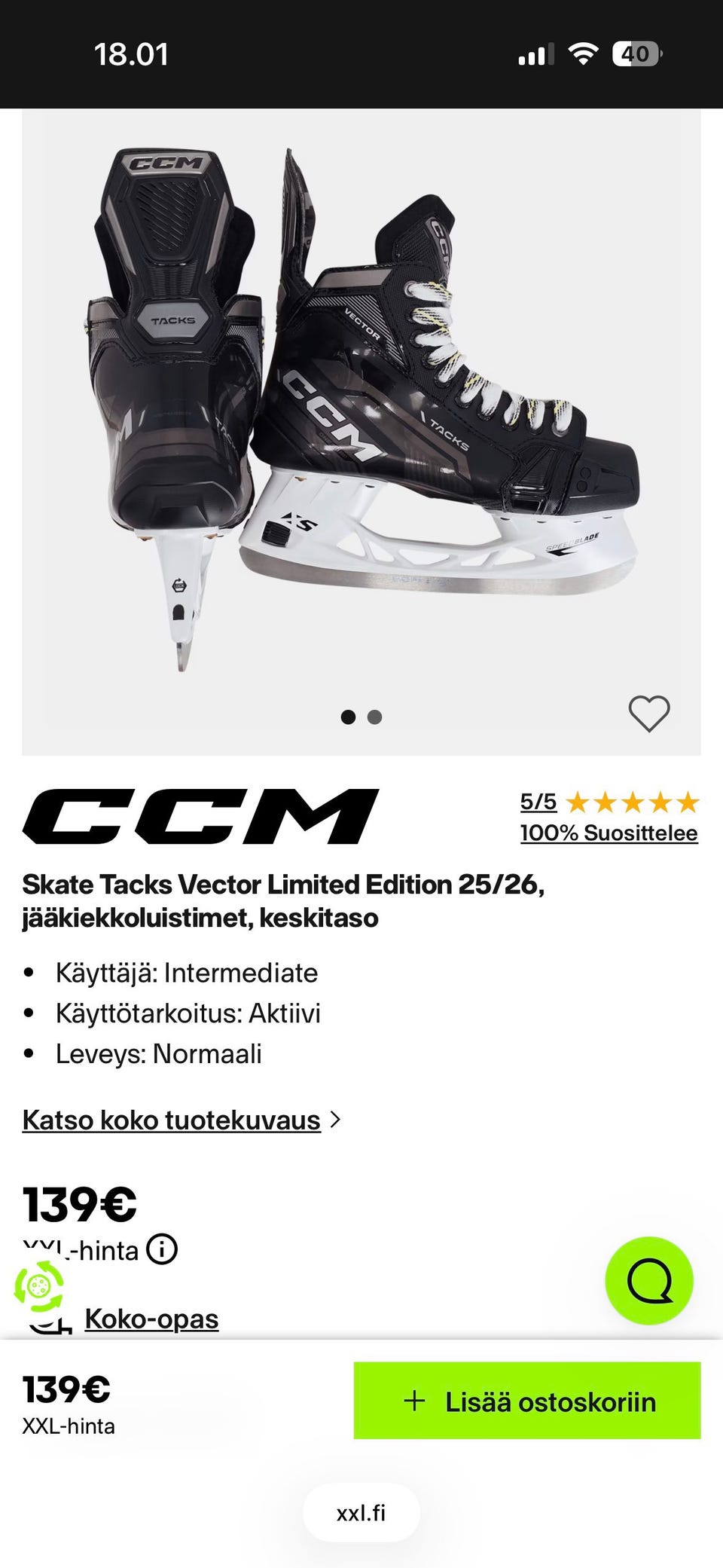Open the 5/5 rating reviews link

click(x=538, y=802)
